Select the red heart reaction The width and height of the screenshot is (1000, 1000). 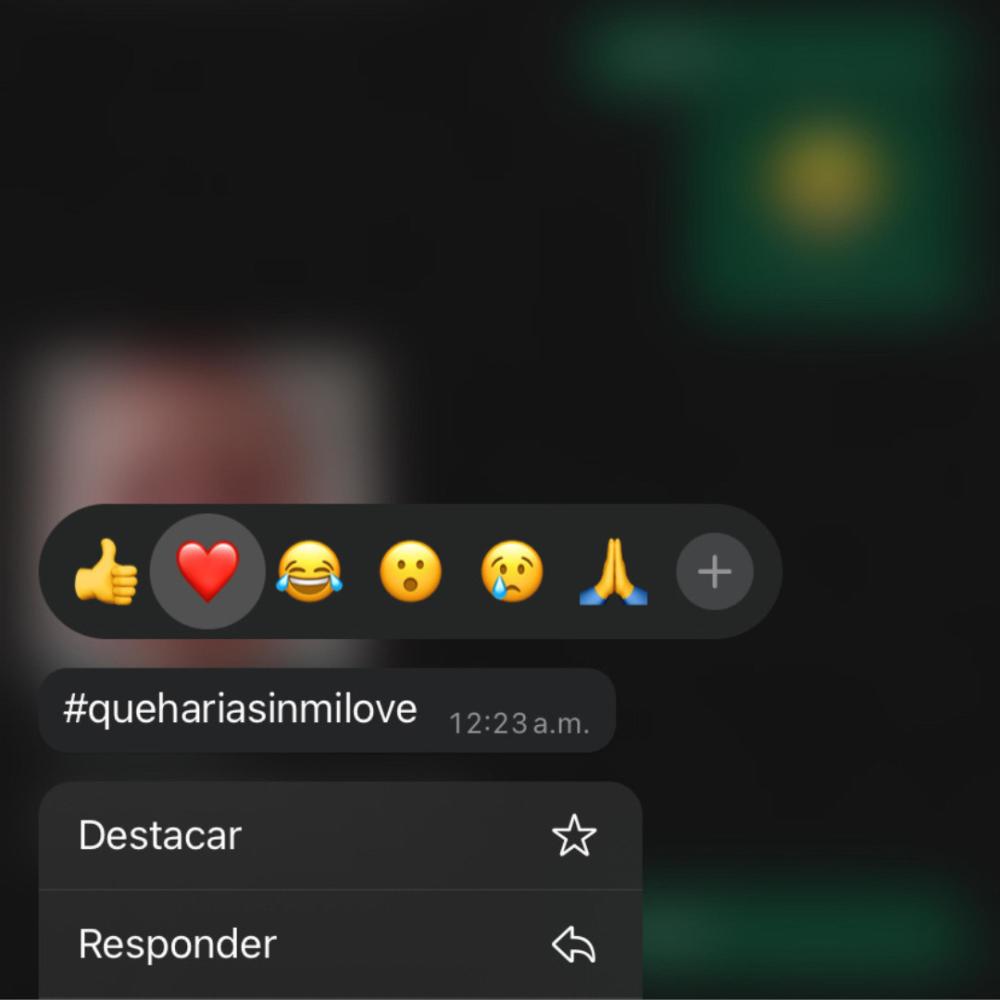pyautogui.click(x=208, y=572)
